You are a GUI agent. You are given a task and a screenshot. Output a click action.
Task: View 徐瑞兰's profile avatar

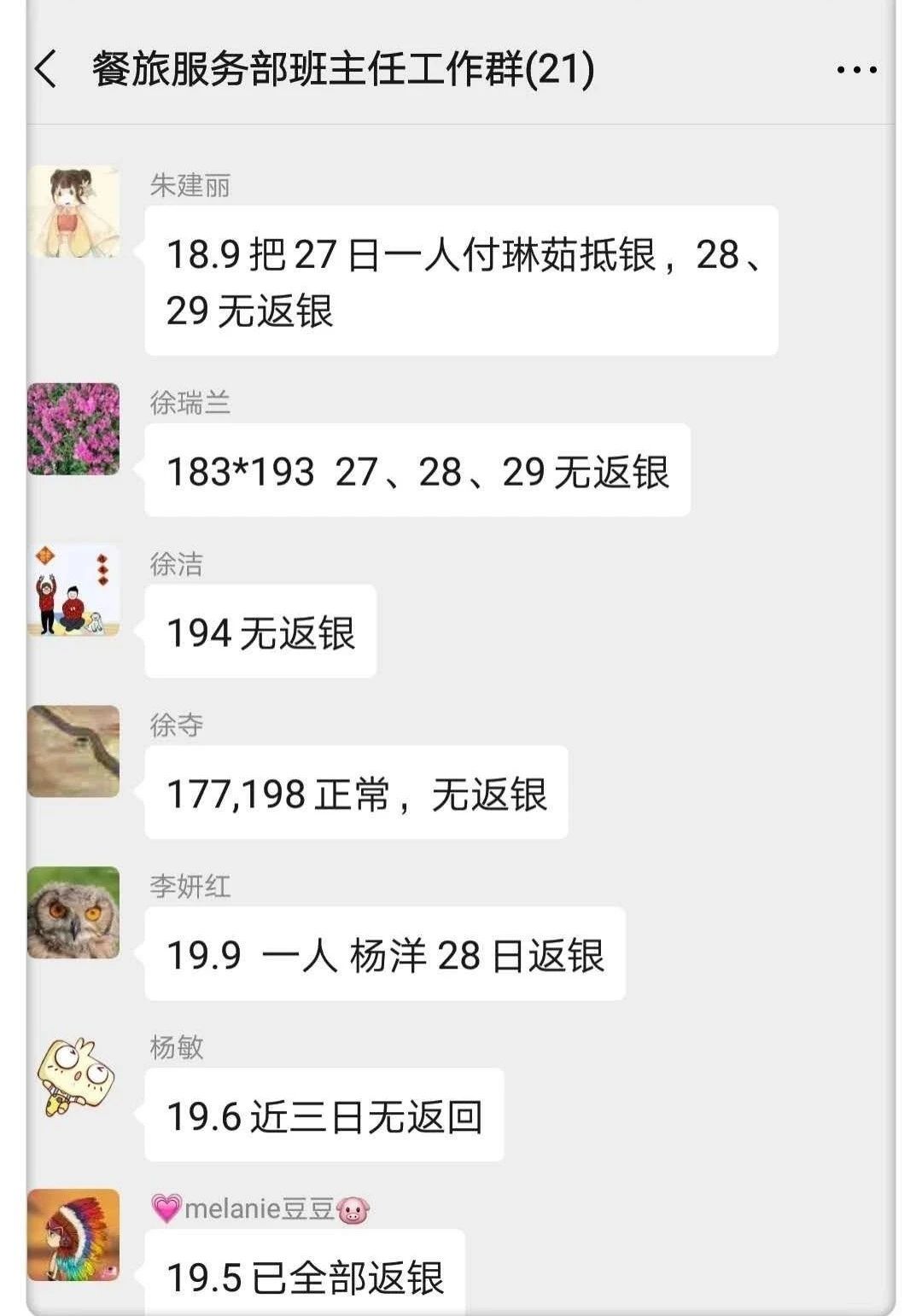click(x=73, y=428)
